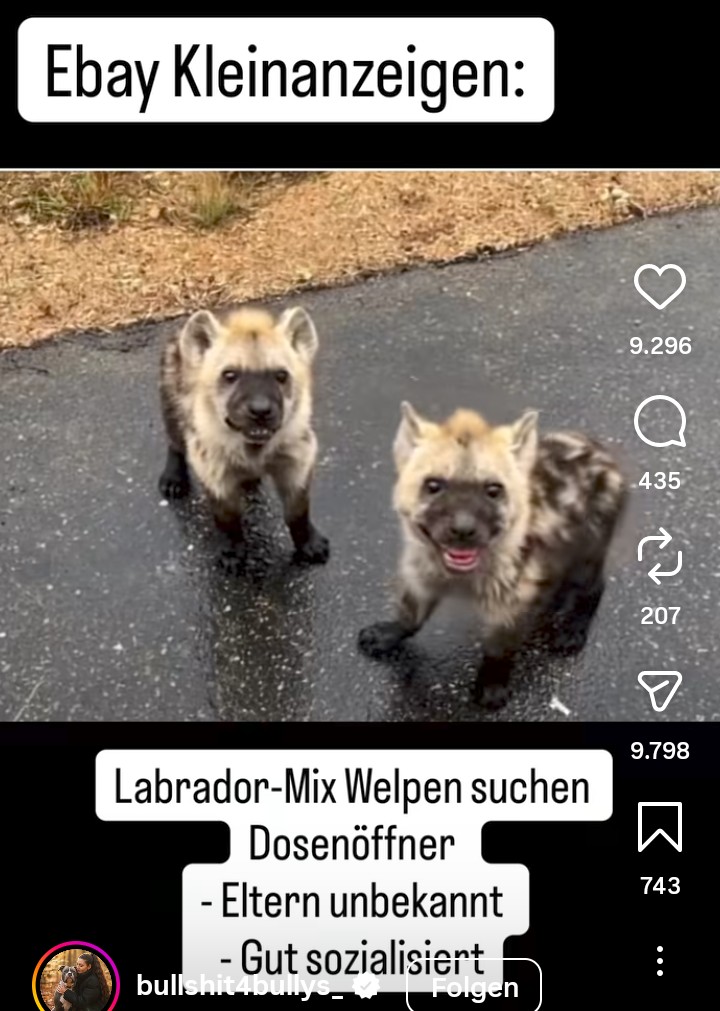View comments by clicking the 435 count
This screenshot has width=720, height=1011.
point(661,478)
